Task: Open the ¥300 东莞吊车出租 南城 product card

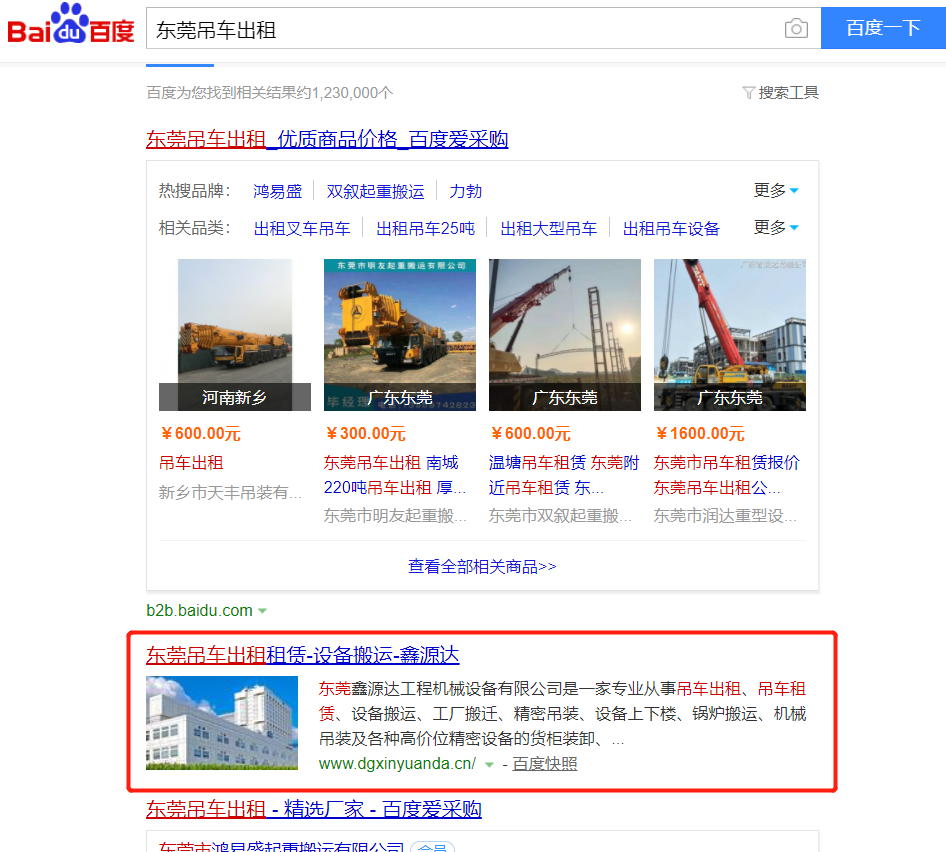Action: coord(400,335)
